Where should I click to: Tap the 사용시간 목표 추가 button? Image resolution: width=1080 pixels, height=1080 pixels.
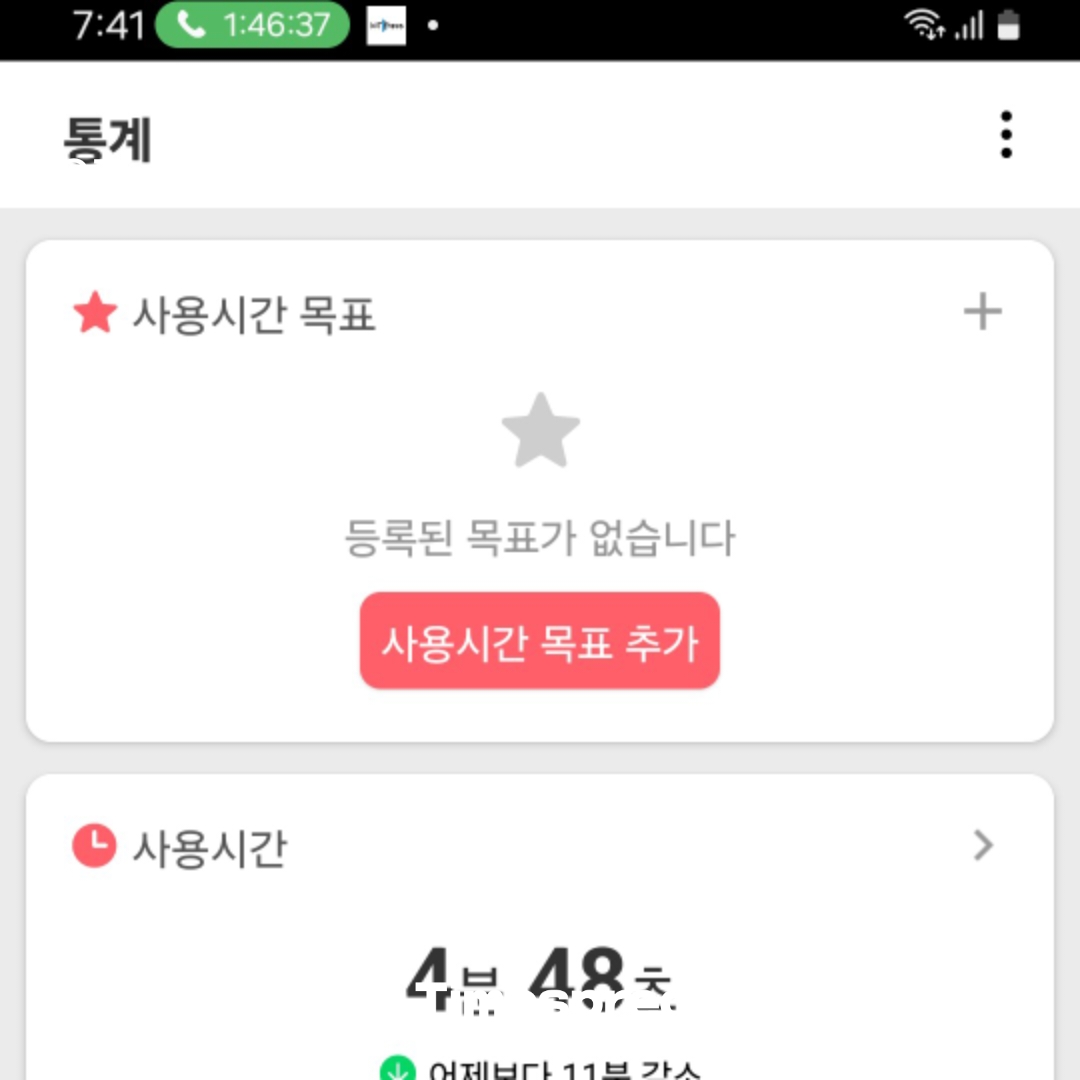[540, 641]
